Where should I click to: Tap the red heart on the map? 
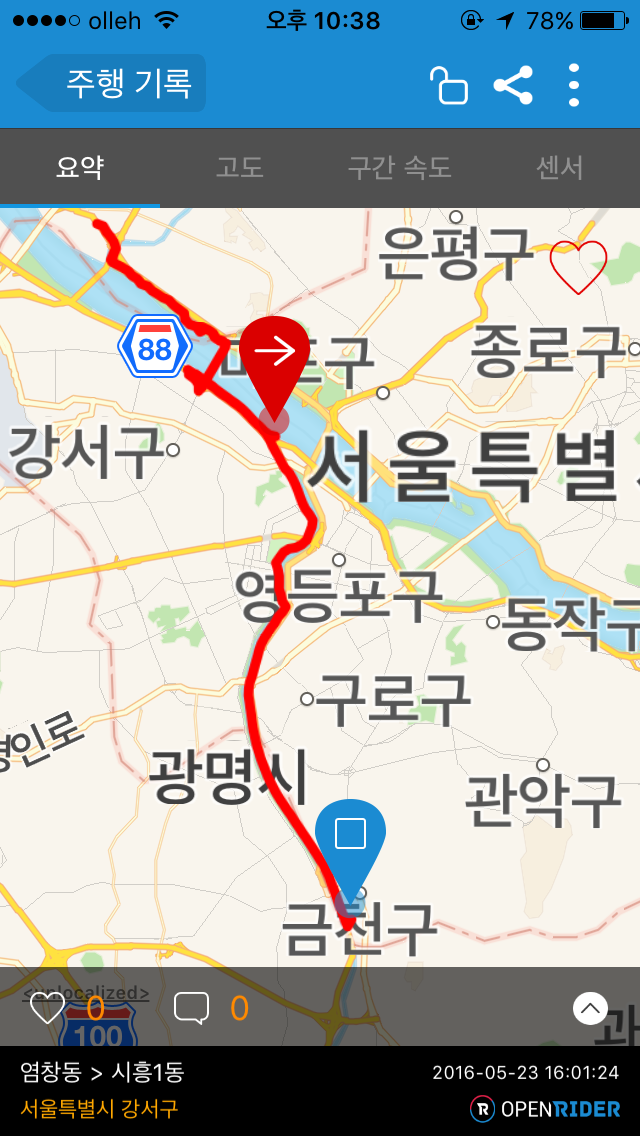[578, 267]
